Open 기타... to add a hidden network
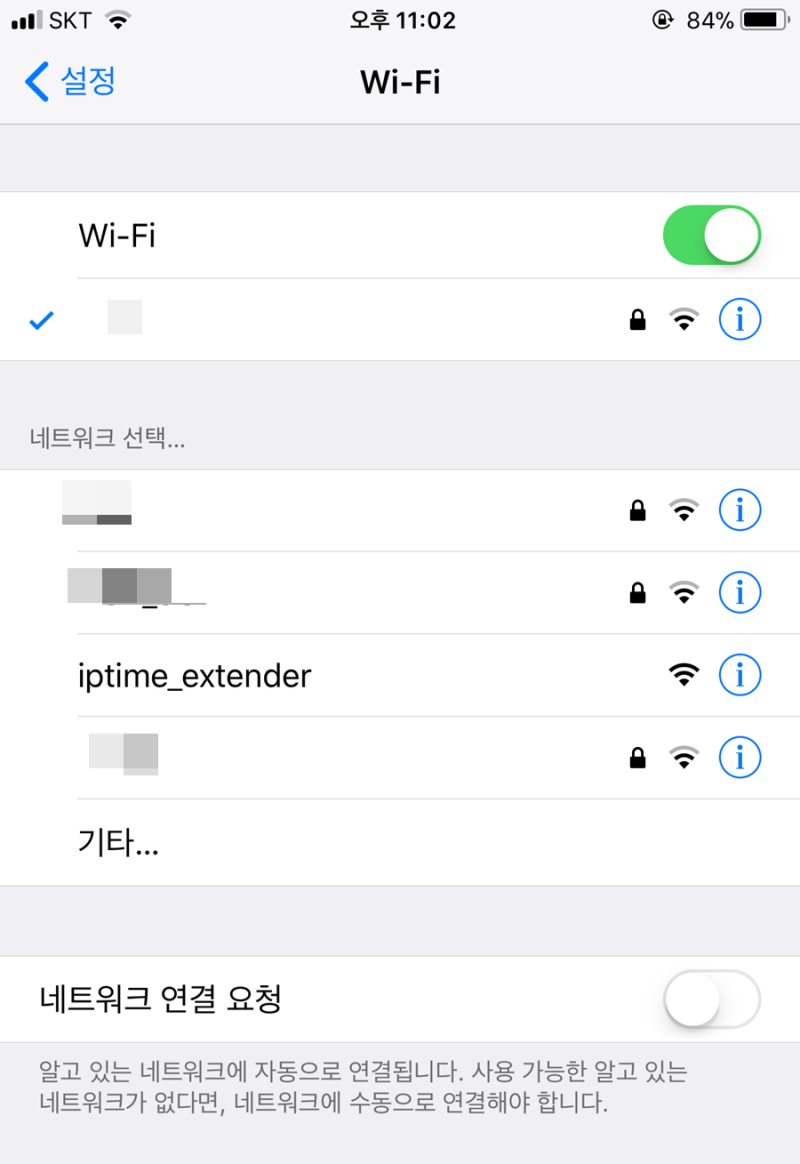Image resolution: width=800 pixels, height=1164 pixels. (x=118, y=842)
